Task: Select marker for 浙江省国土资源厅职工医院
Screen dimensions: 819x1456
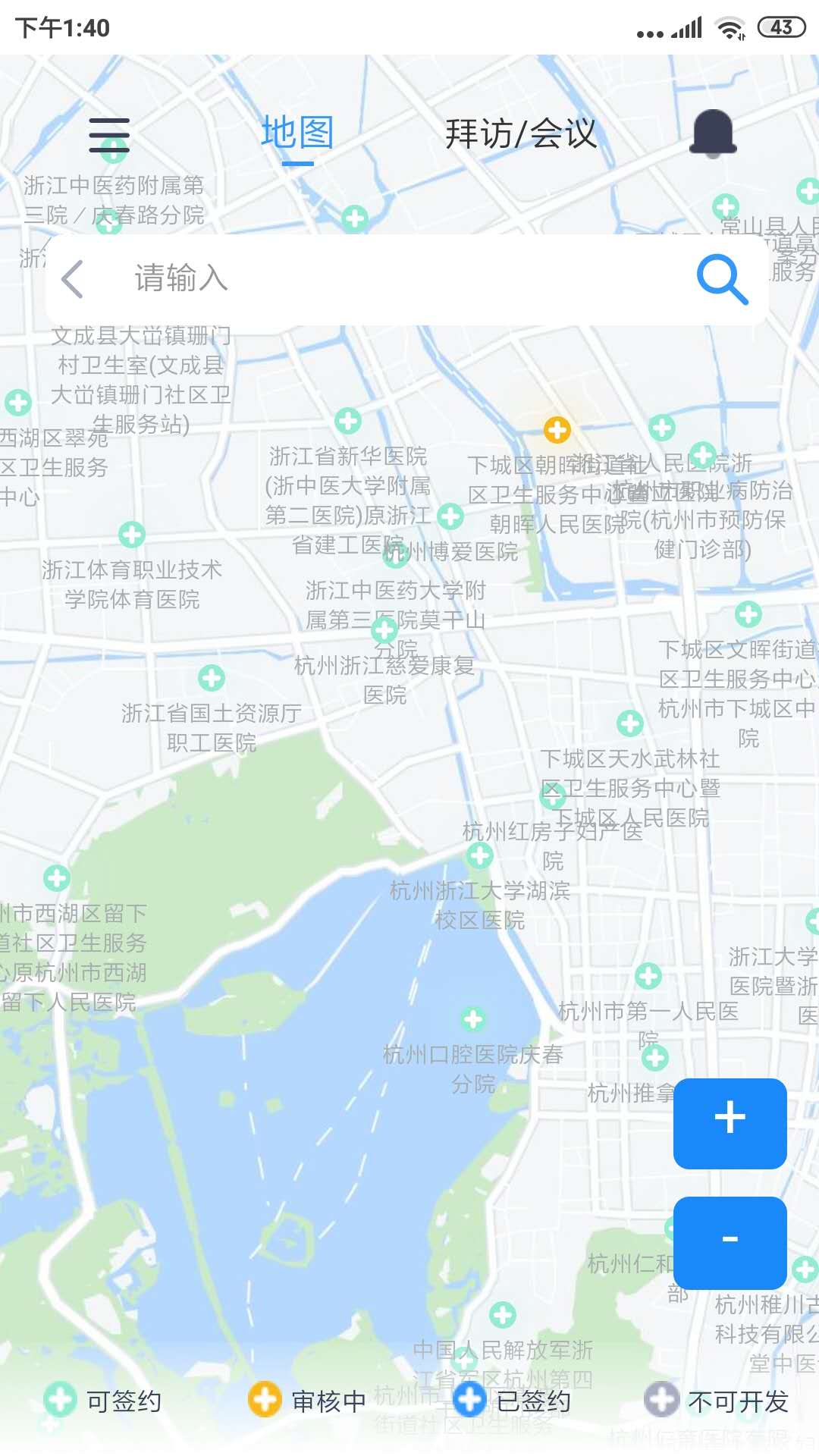Action: coord(212,678)
